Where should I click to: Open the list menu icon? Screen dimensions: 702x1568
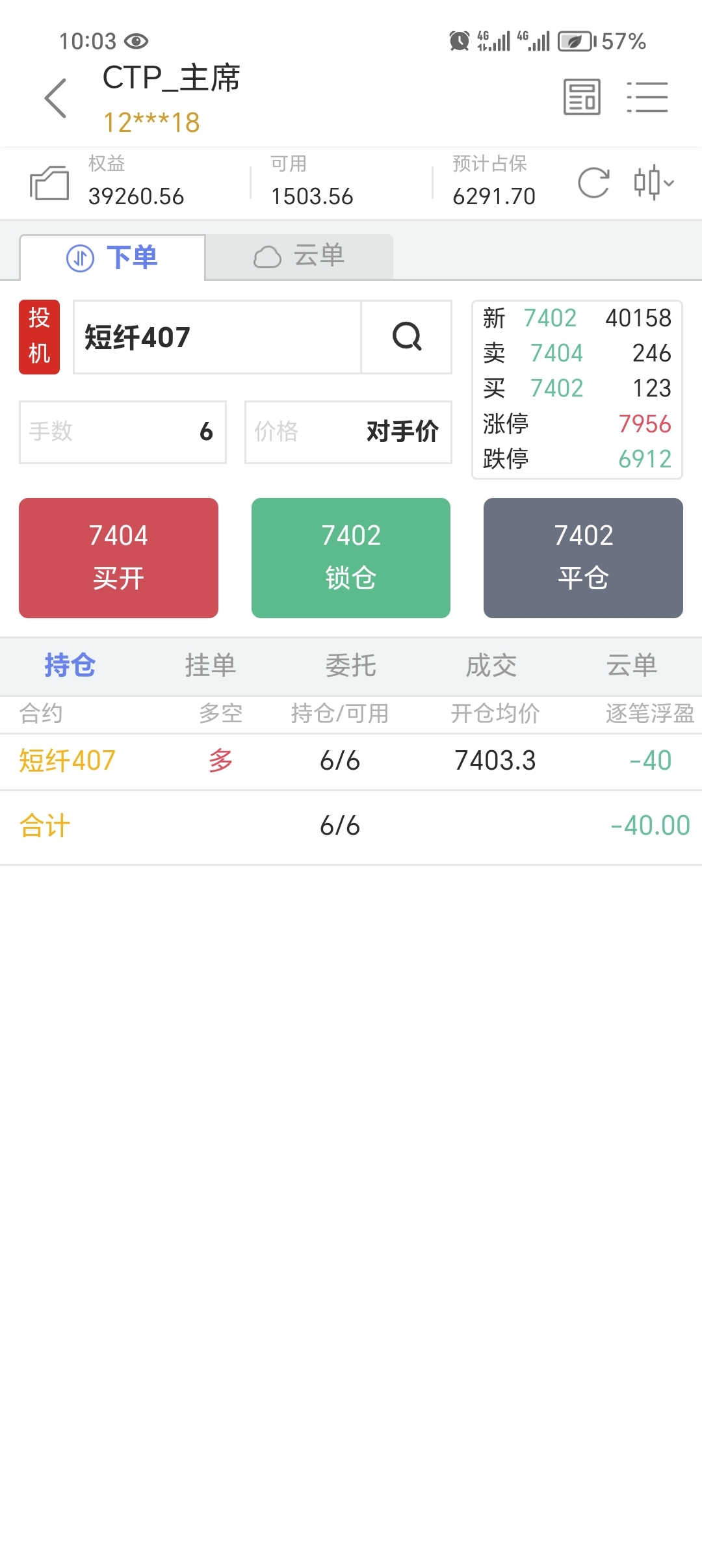coord(647,98)
